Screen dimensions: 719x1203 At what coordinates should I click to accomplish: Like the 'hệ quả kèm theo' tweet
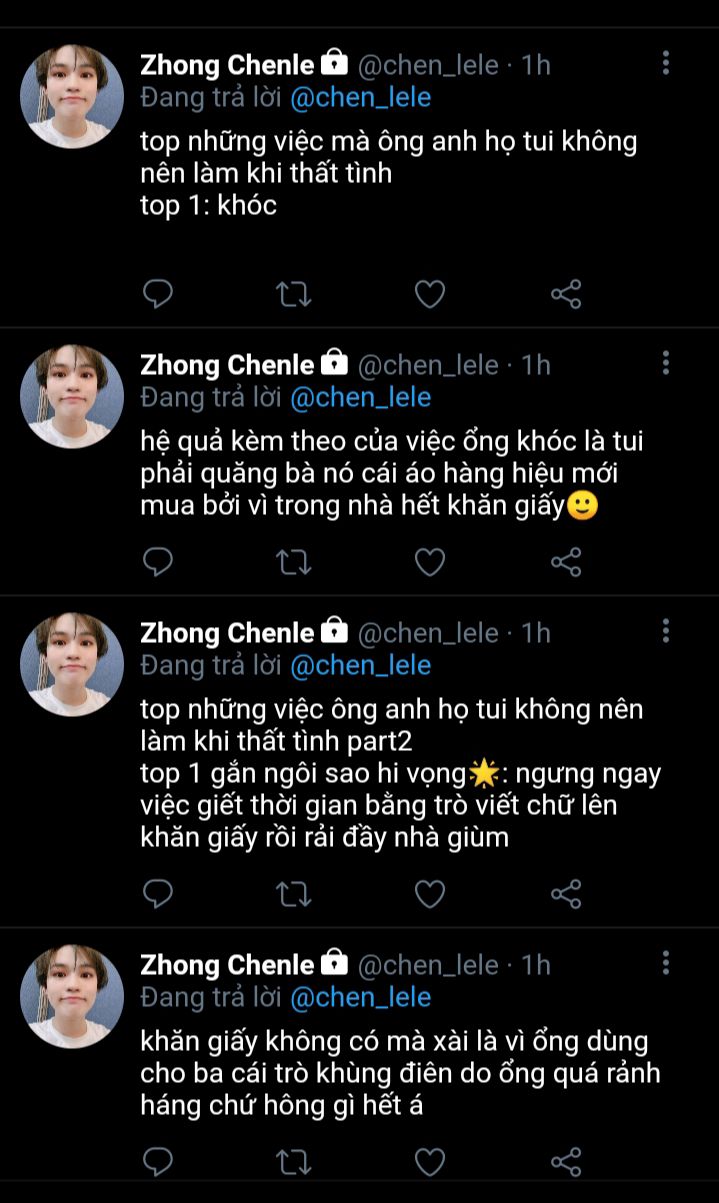(430, 563)
